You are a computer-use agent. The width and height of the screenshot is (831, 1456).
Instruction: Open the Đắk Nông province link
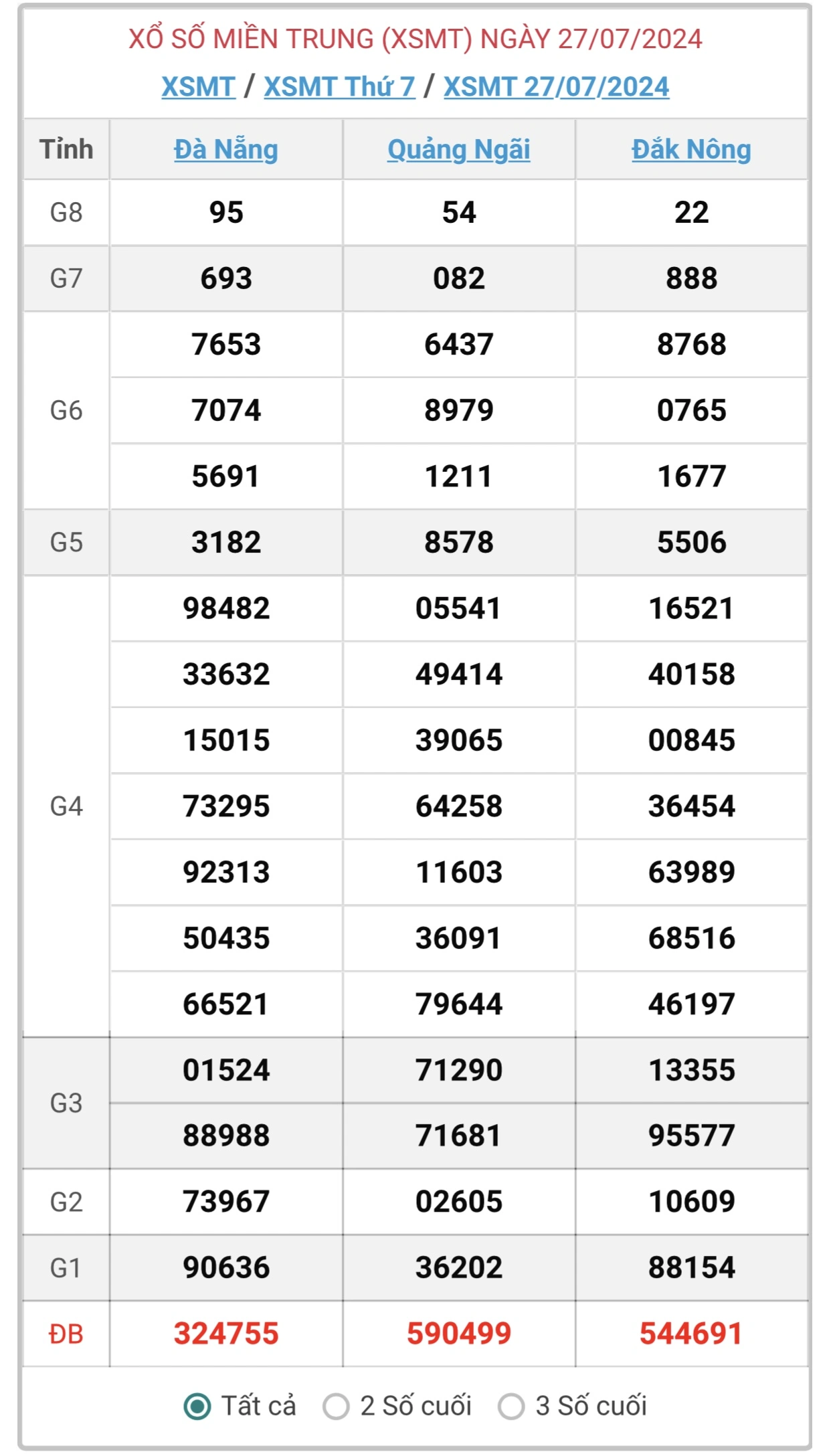pyautogui.click(x=691, y=150)
